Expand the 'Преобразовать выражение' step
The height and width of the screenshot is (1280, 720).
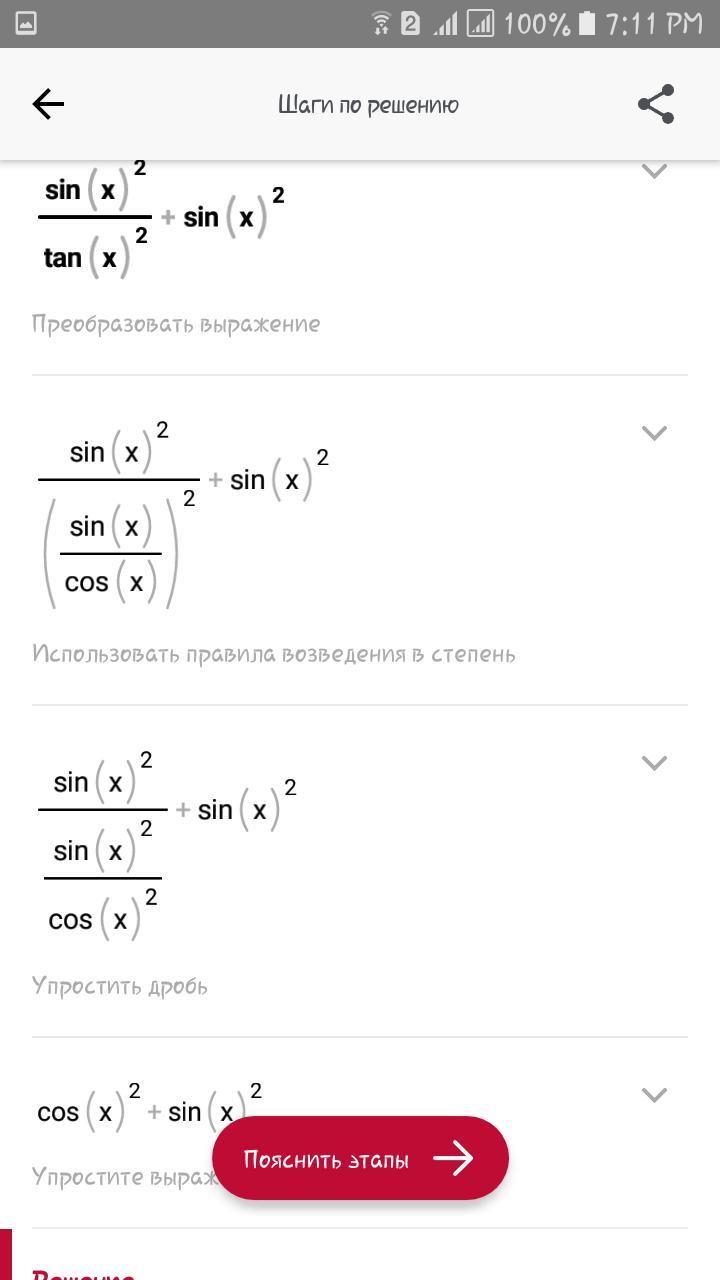pyautogui.click(x=654, y=171)
